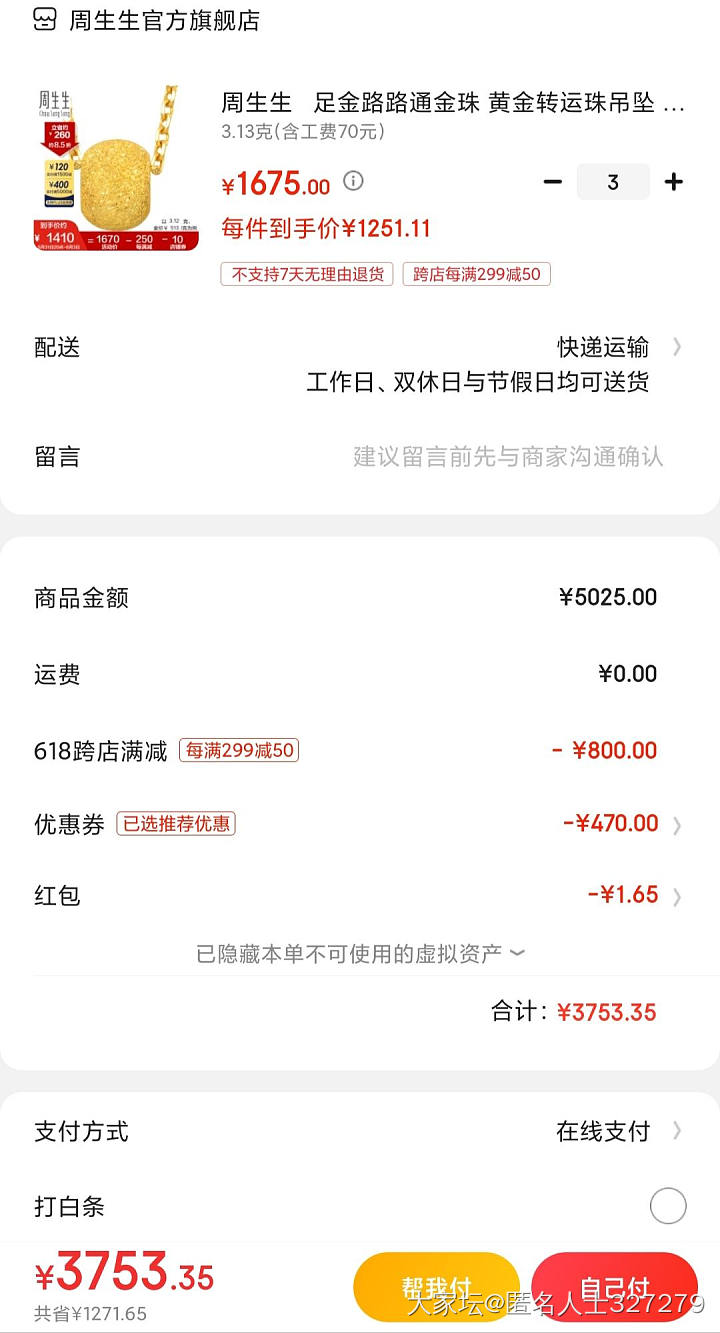The image size is (720, 1333).
Task: Expand hidden unusable virtual assets
Action: tap(360, 954)
